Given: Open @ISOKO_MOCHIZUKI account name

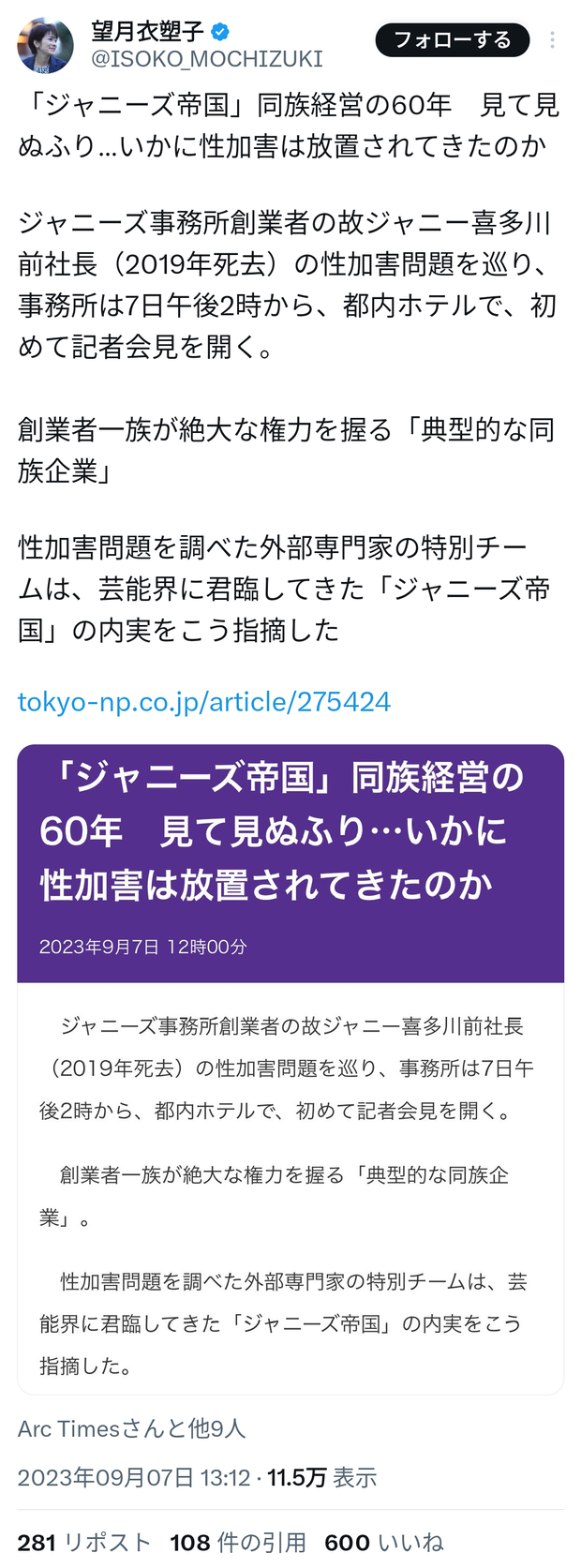Looking at the screenshot, I should click(207, 59).
